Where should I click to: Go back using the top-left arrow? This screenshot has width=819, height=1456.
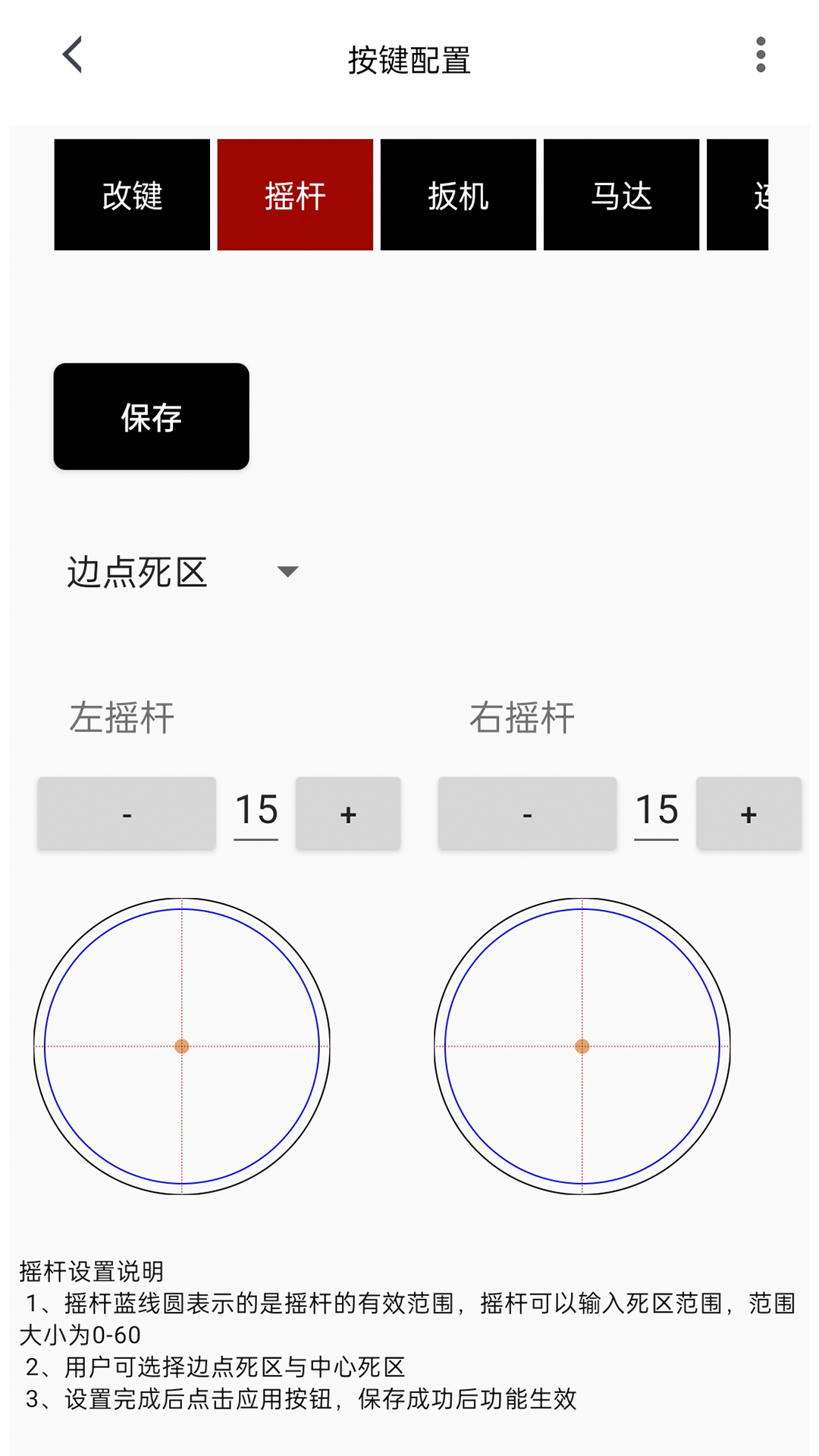[x=72, y=55]
